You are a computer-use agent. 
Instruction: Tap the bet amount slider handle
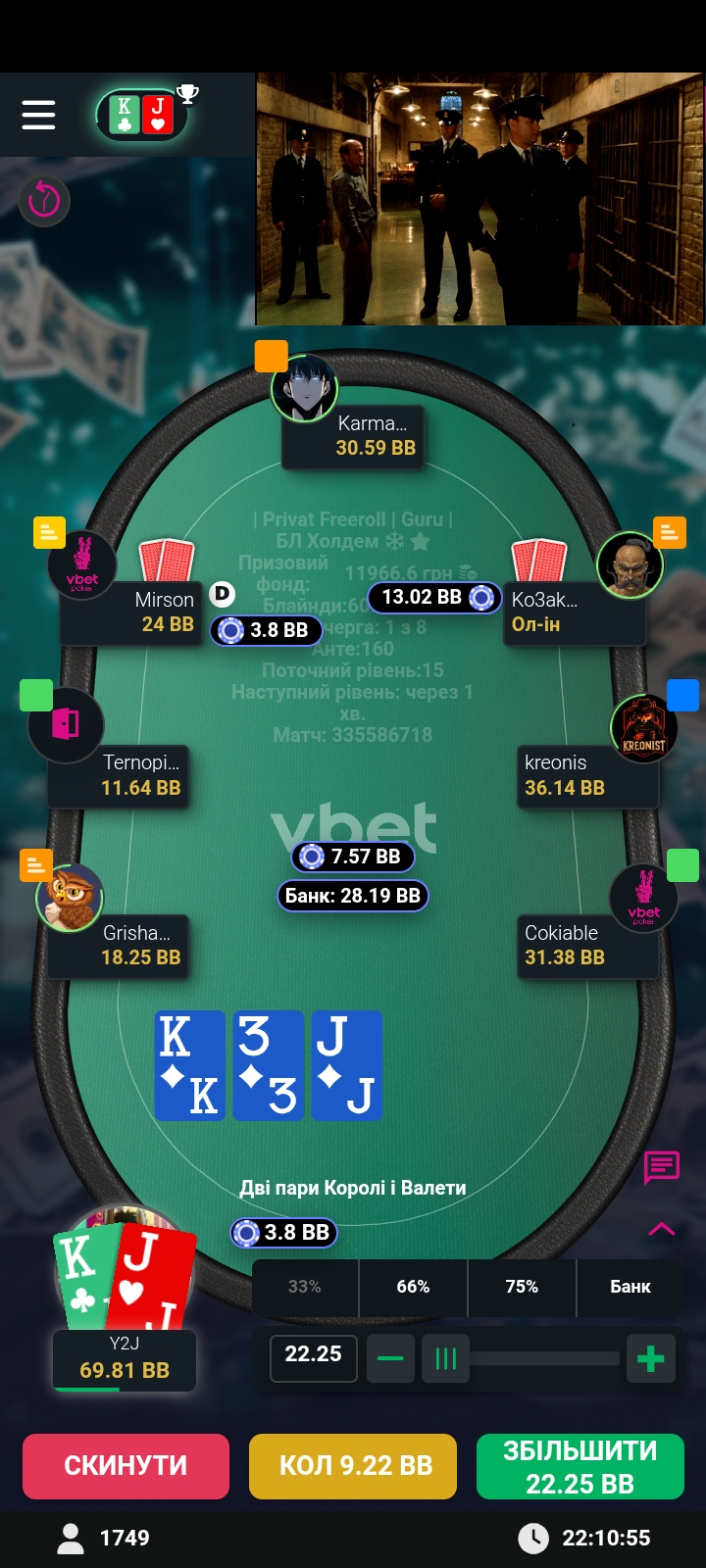446,1358
